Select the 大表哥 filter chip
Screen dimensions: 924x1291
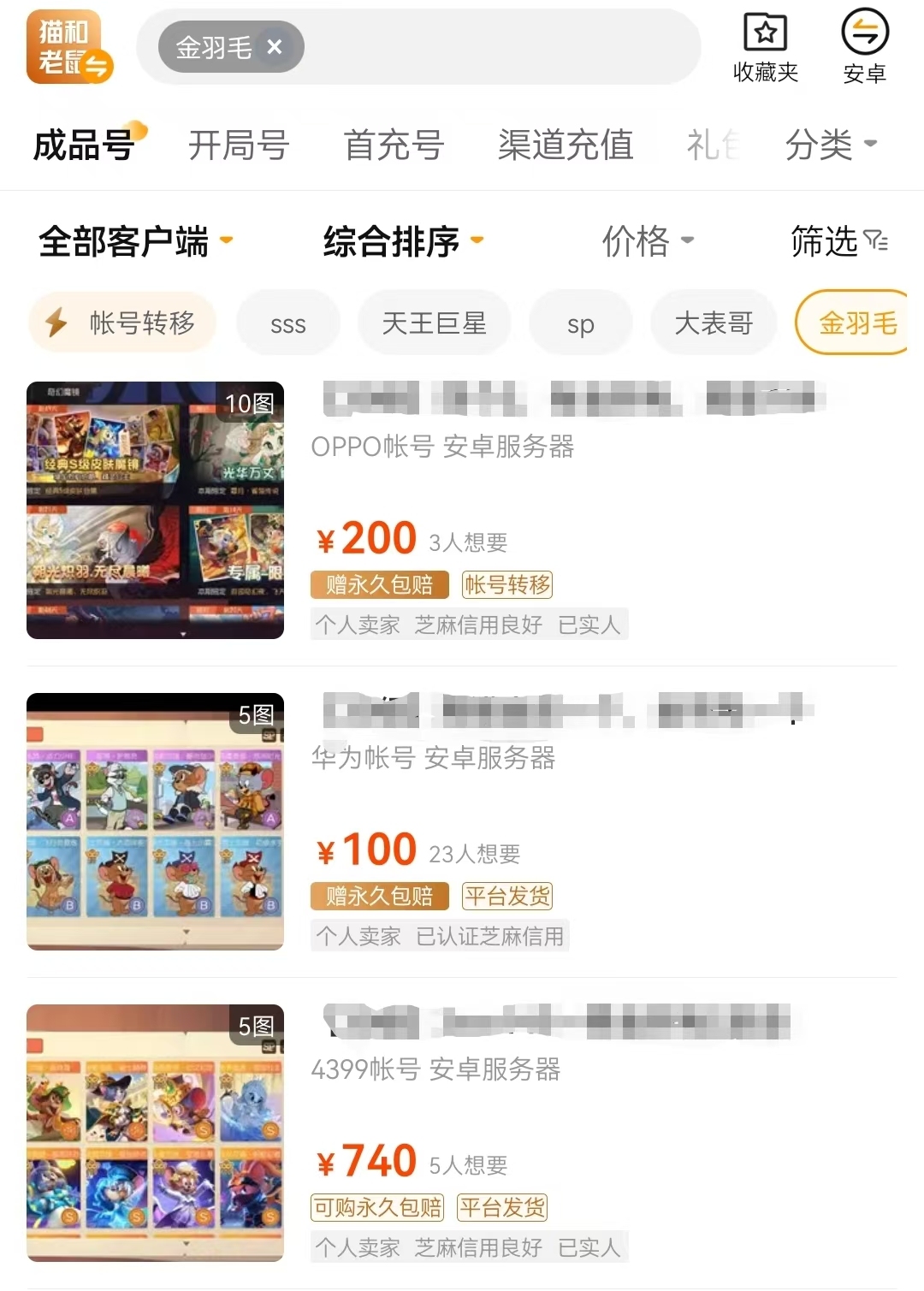tap(714, 323)
